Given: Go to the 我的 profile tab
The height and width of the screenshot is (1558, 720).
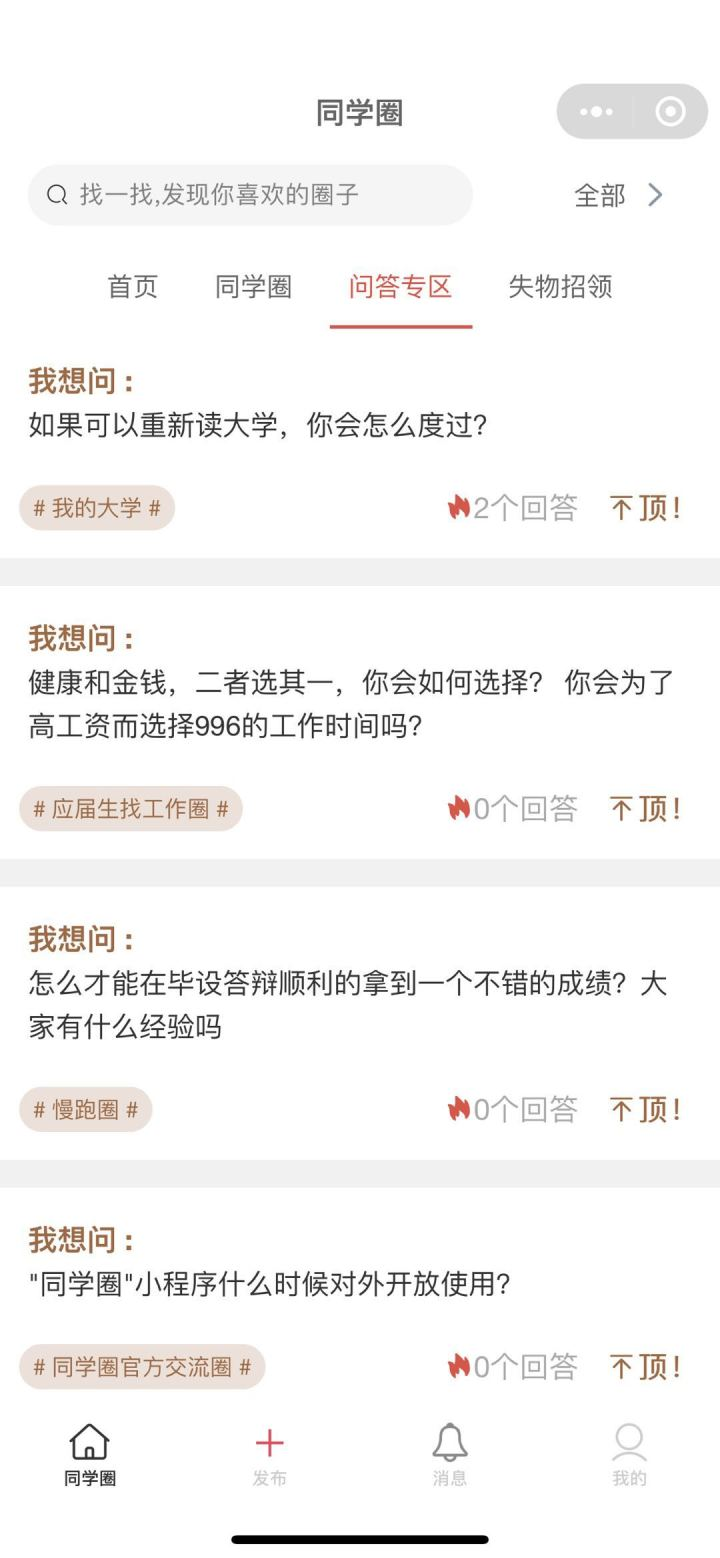Looking at the screenshot, I should (629, 1455).
